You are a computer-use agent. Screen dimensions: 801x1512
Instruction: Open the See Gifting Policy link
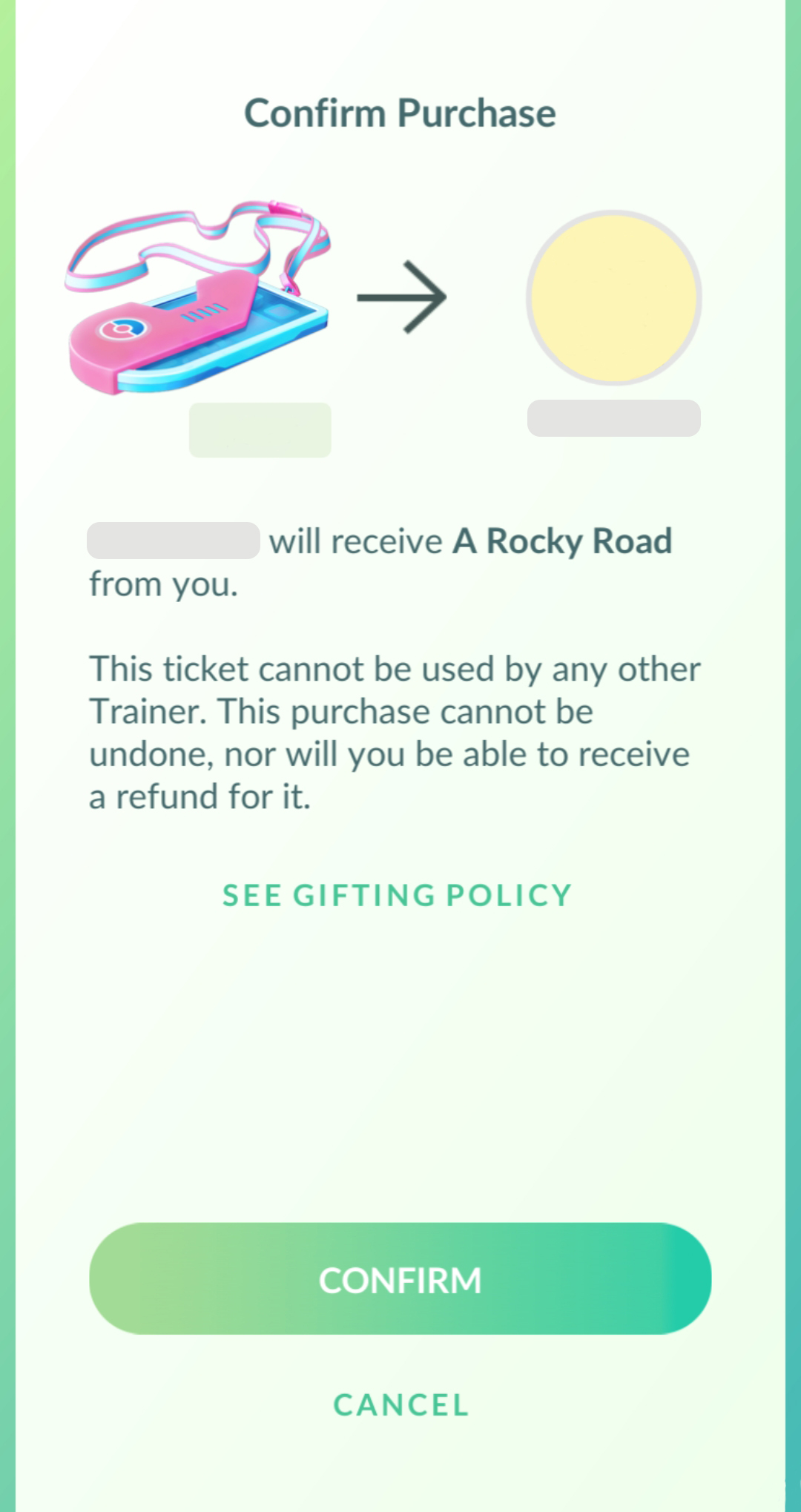pos(398,896)
